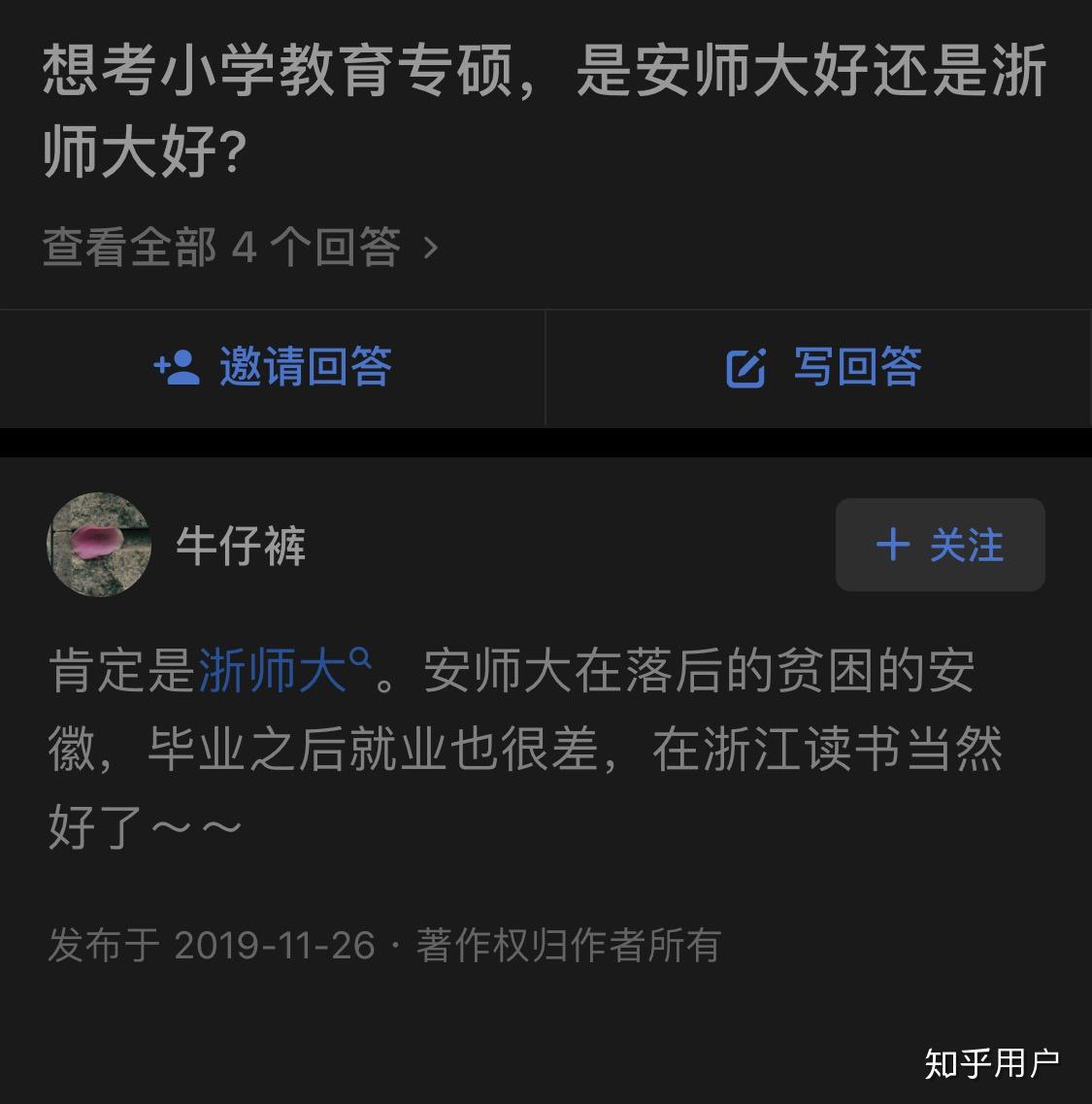Tap 邀请回答 to invite answers
Screen dimensions: 1092x1104
point(273,368)
